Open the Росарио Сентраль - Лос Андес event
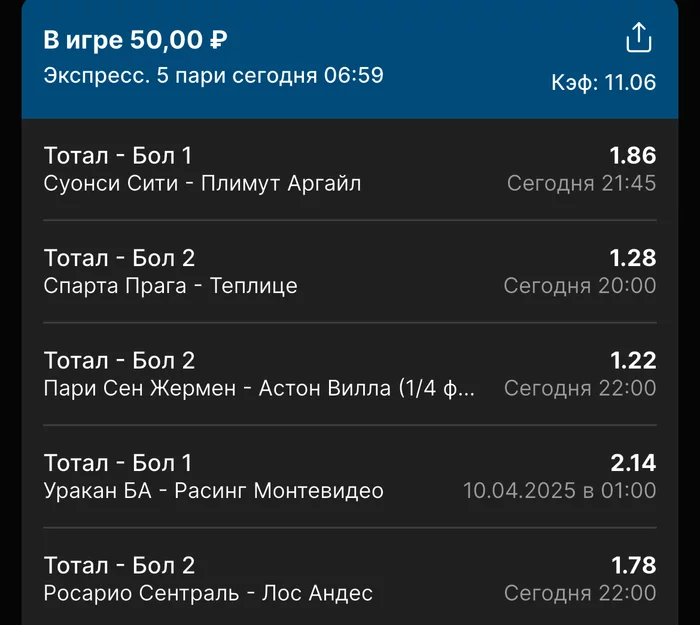This screenshot has height=625, width=700. (x=208, y=593)
